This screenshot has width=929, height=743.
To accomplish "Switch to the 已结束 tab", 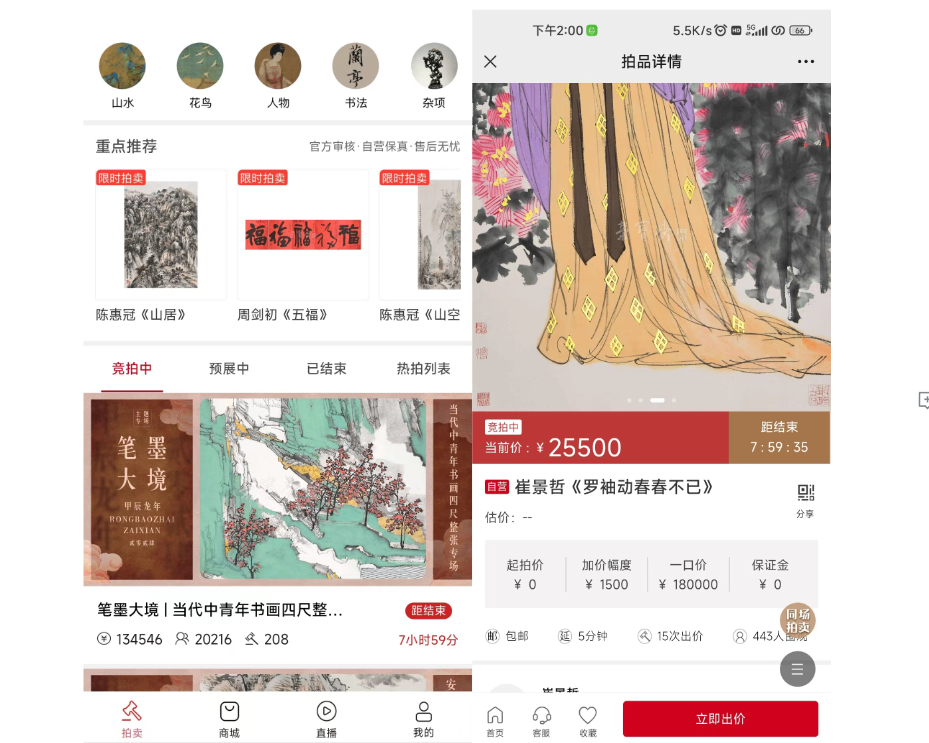I will click(x=326, y=369).
